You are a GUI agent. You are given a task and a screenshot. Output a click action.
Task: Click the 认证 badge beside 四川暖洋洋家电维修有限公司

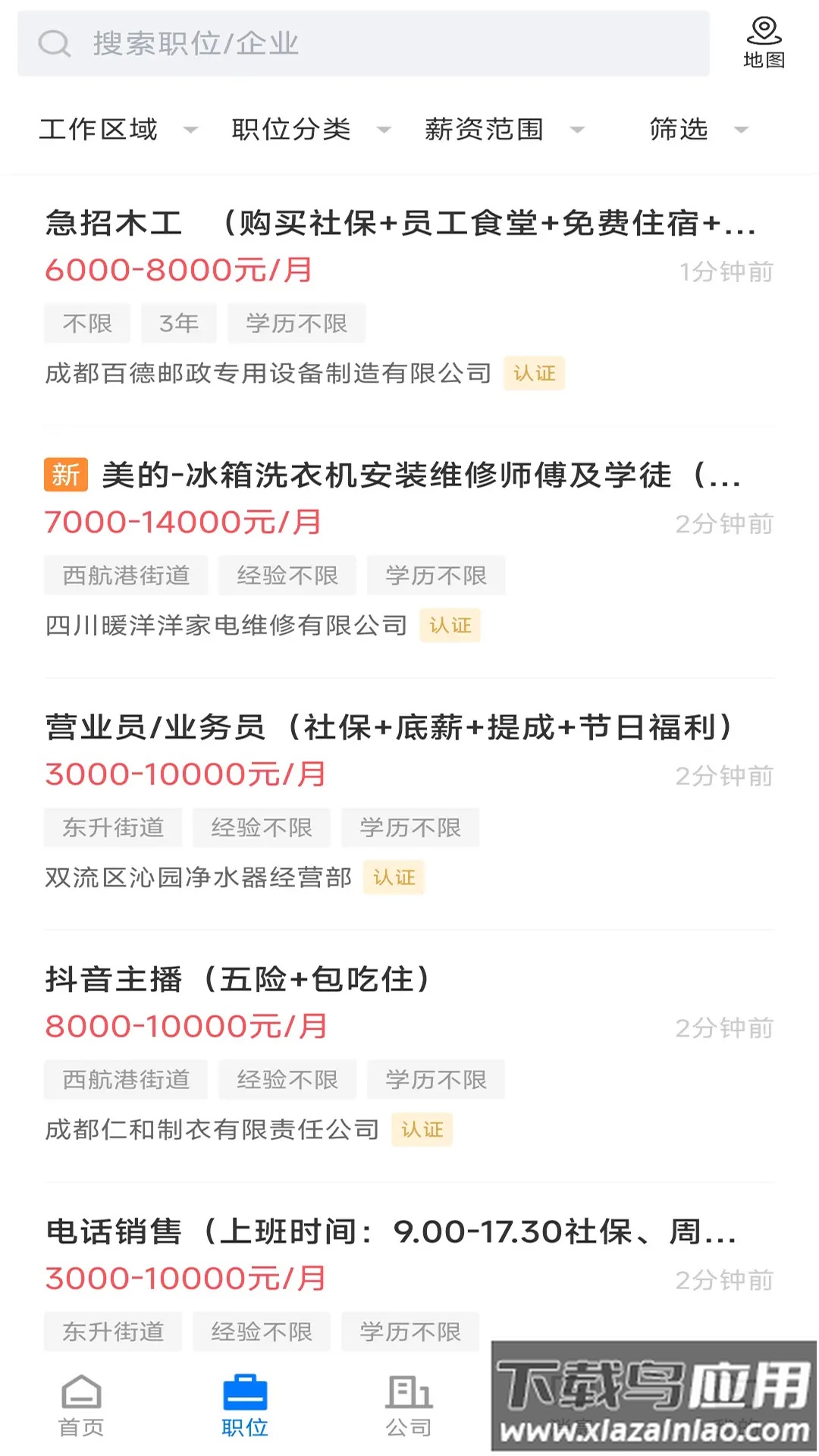[450, 626]
